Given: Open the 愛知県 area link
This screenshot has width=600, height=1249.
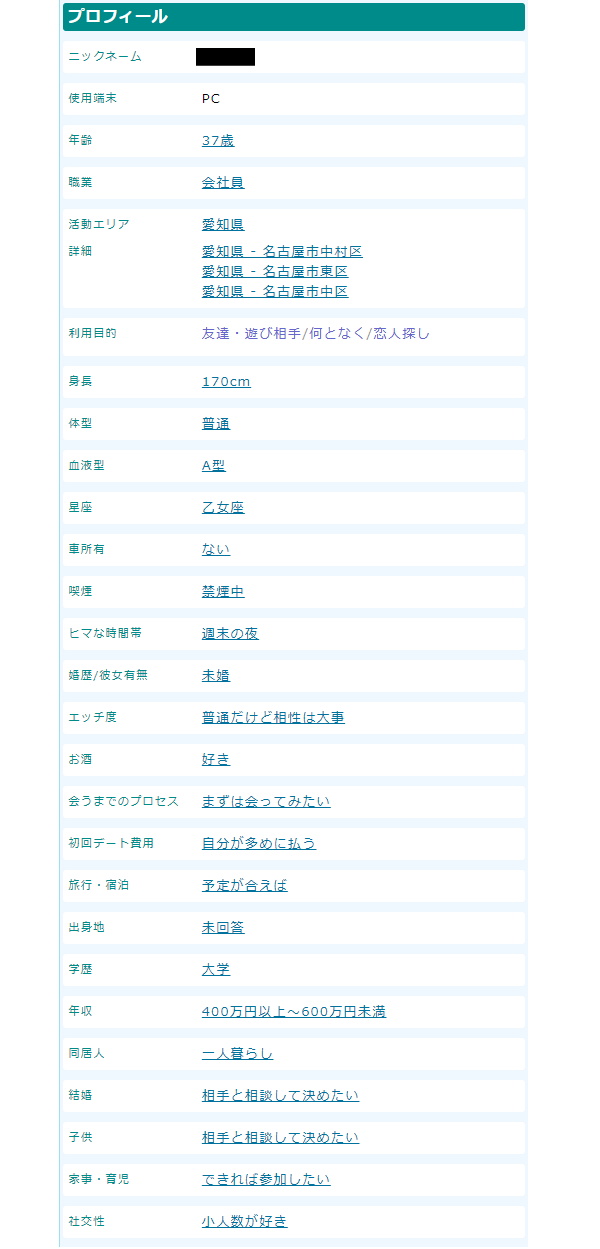Looking at the screenshot, I should [x=223, y=225].
